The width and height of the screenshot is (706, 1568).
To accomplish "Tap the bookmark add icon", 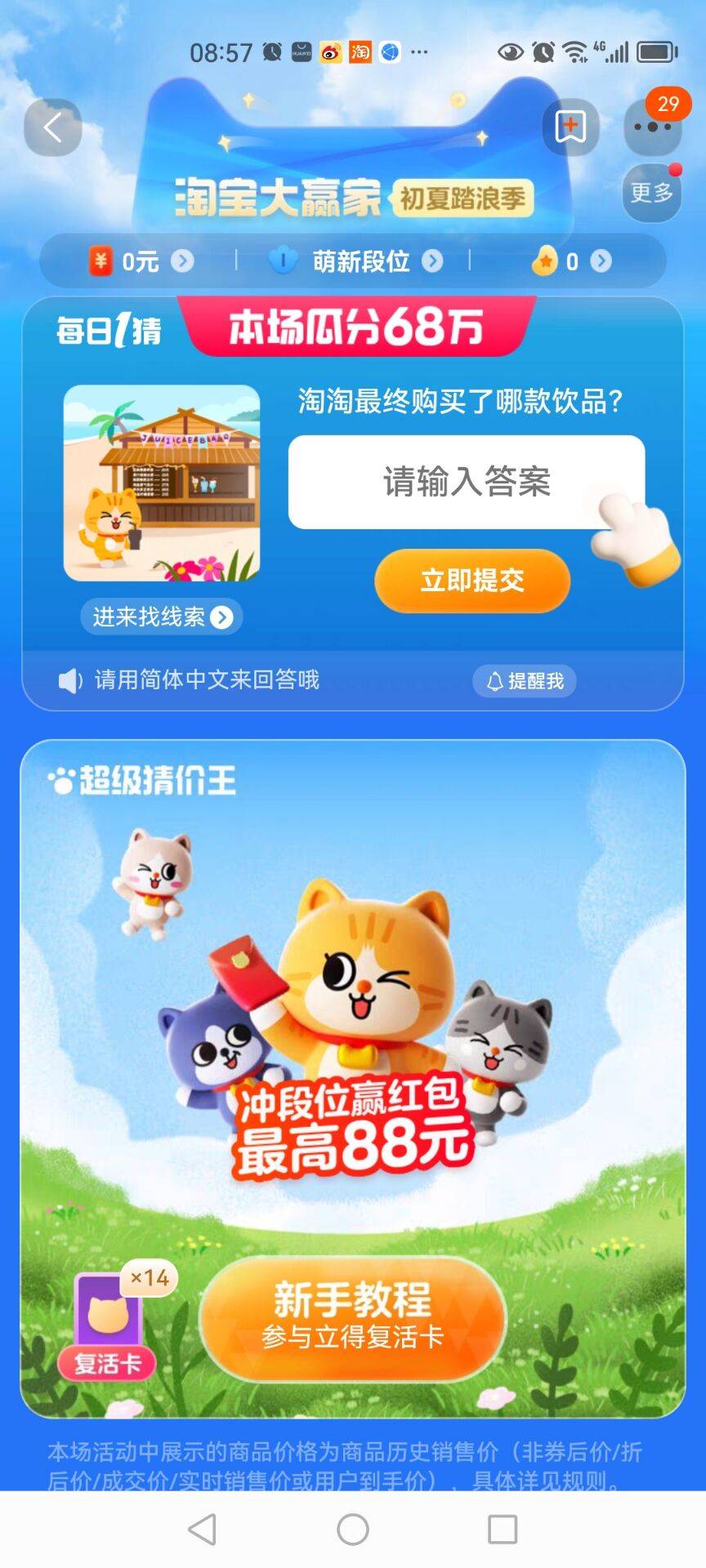I will [x=570, y=127].
